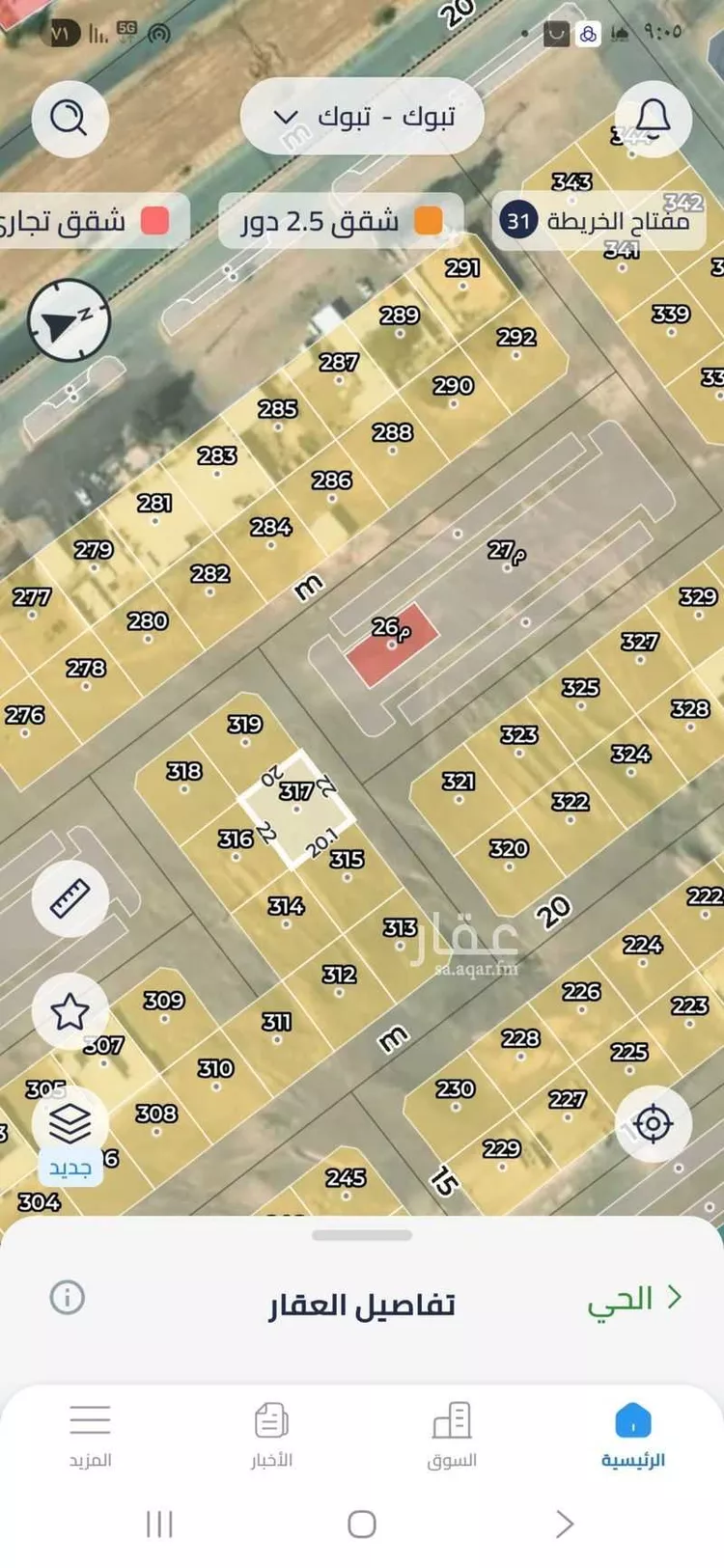This screenshot has height=1568, width=724.
Task: Tap the compass to reset orientation
Action: click(69, 320)
